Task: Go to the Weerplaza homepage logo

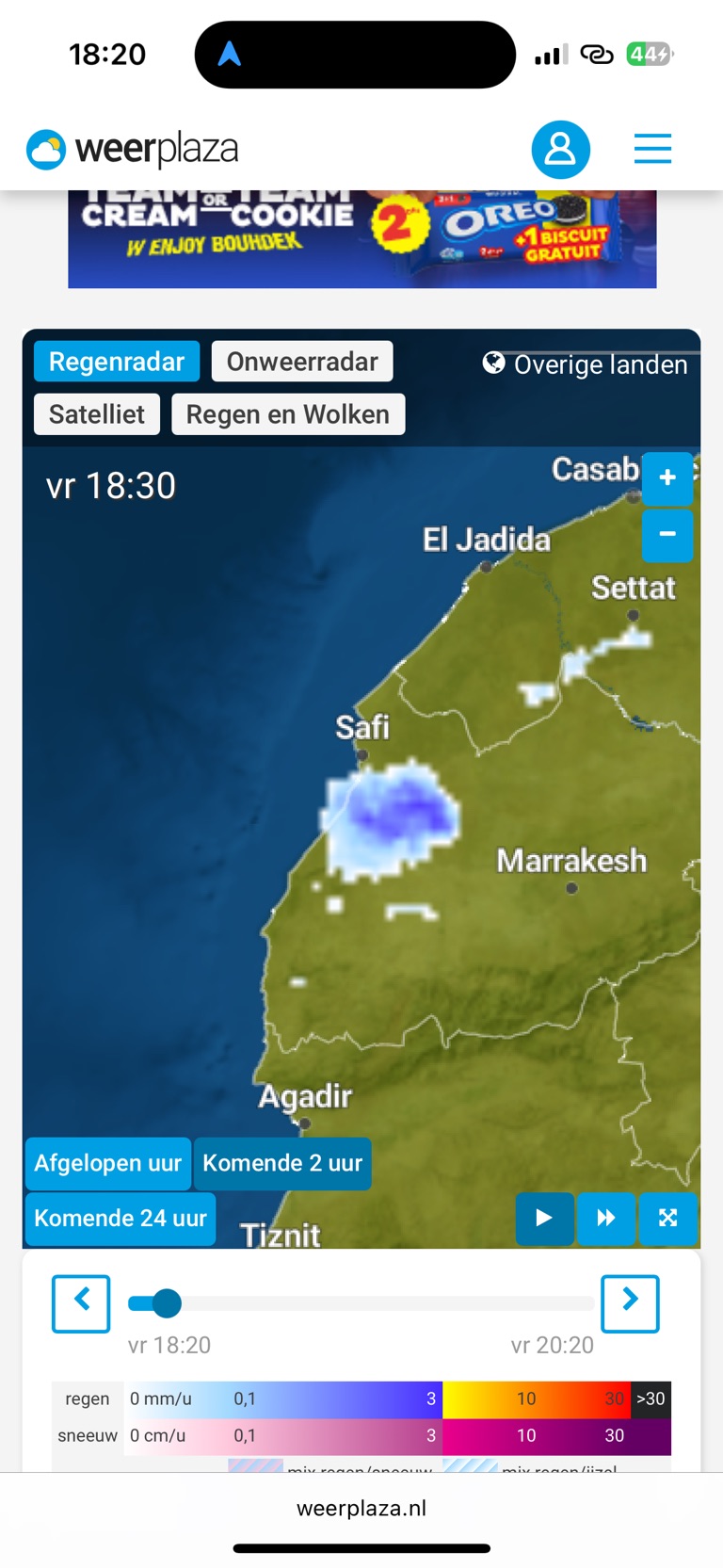Action: click(133, 149)
